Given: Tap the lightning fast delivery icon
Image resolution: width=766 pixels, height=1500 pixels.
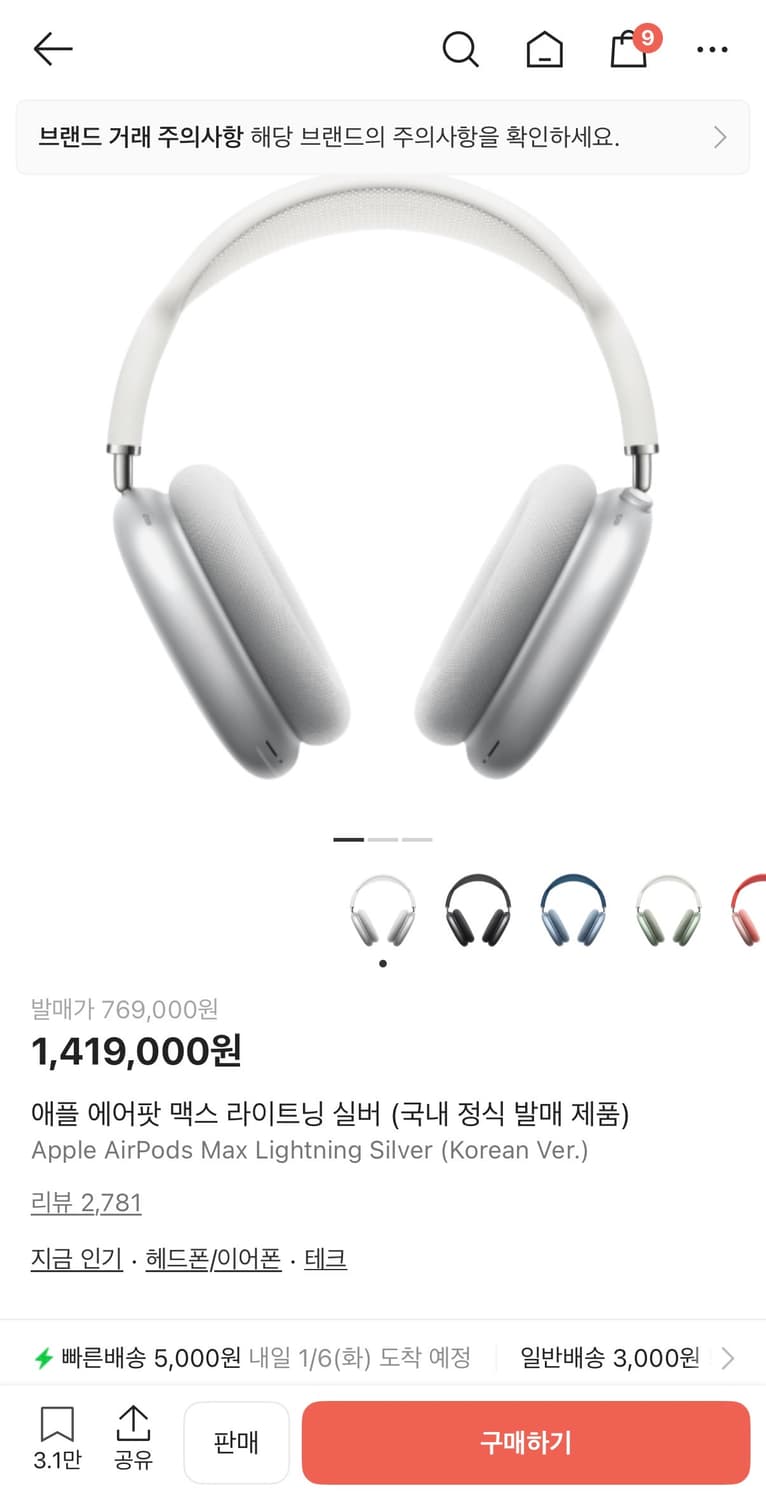Looking at the screenshot, I should coord(43,1356).
